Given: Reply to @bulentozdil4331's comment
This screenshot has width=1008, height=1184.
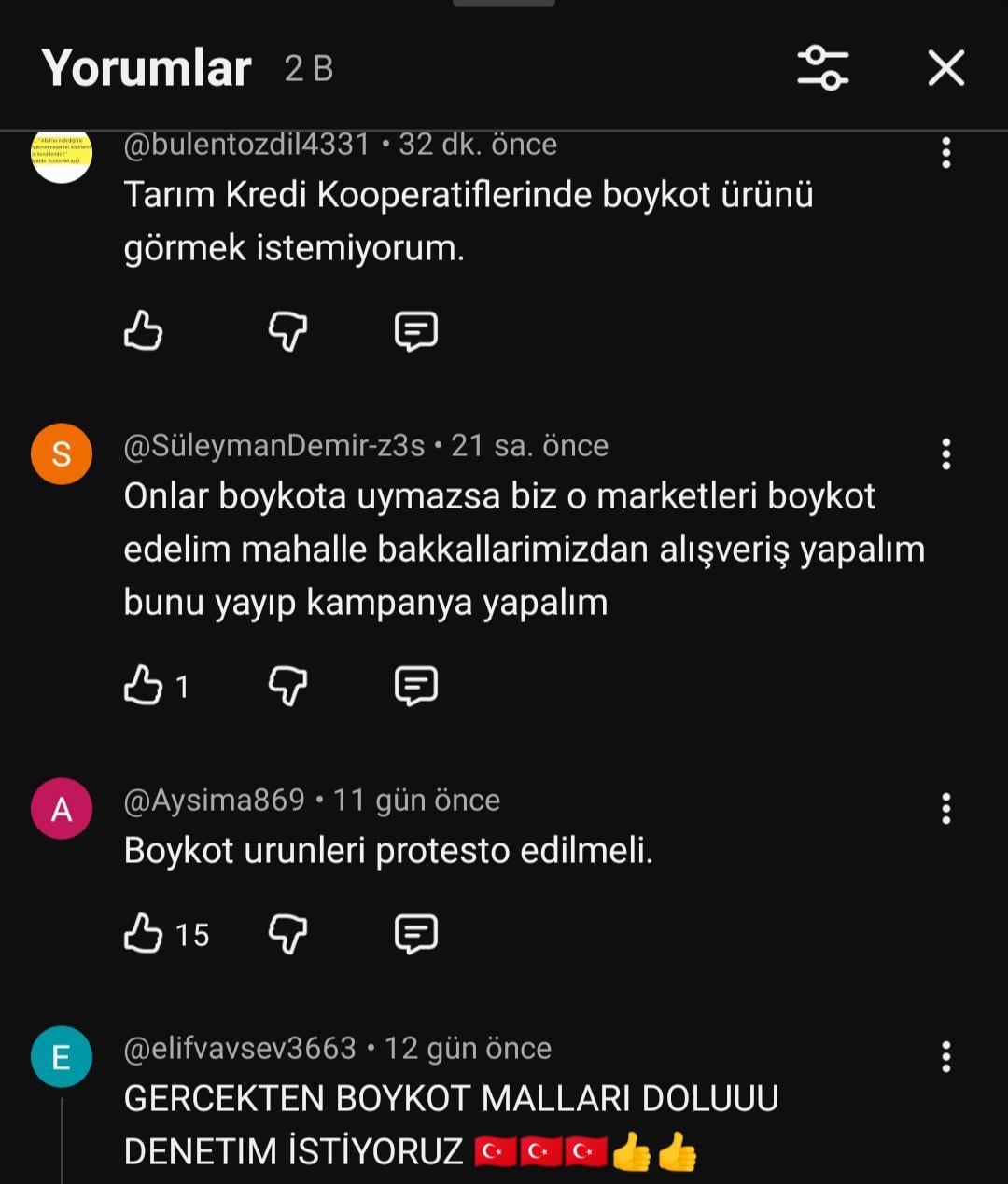Looking at the screenshot, I should tap(415, 330).
